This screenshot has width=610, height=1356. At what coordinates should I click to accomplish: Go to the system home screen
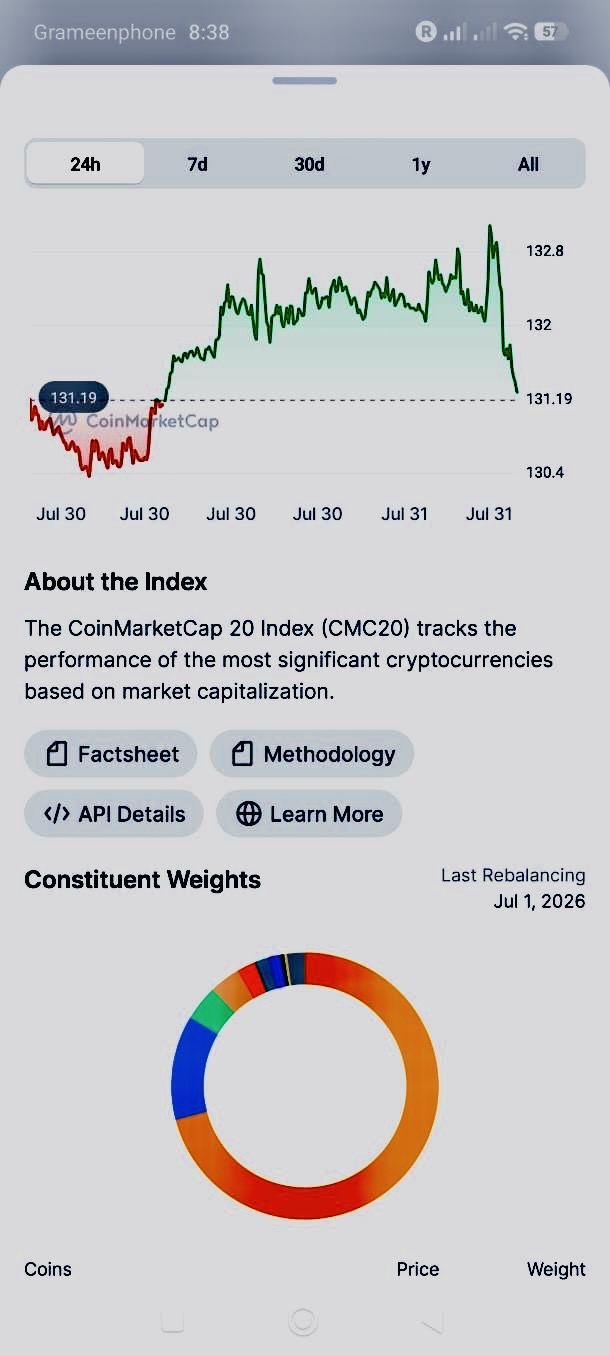click(x=303, y=1322)
